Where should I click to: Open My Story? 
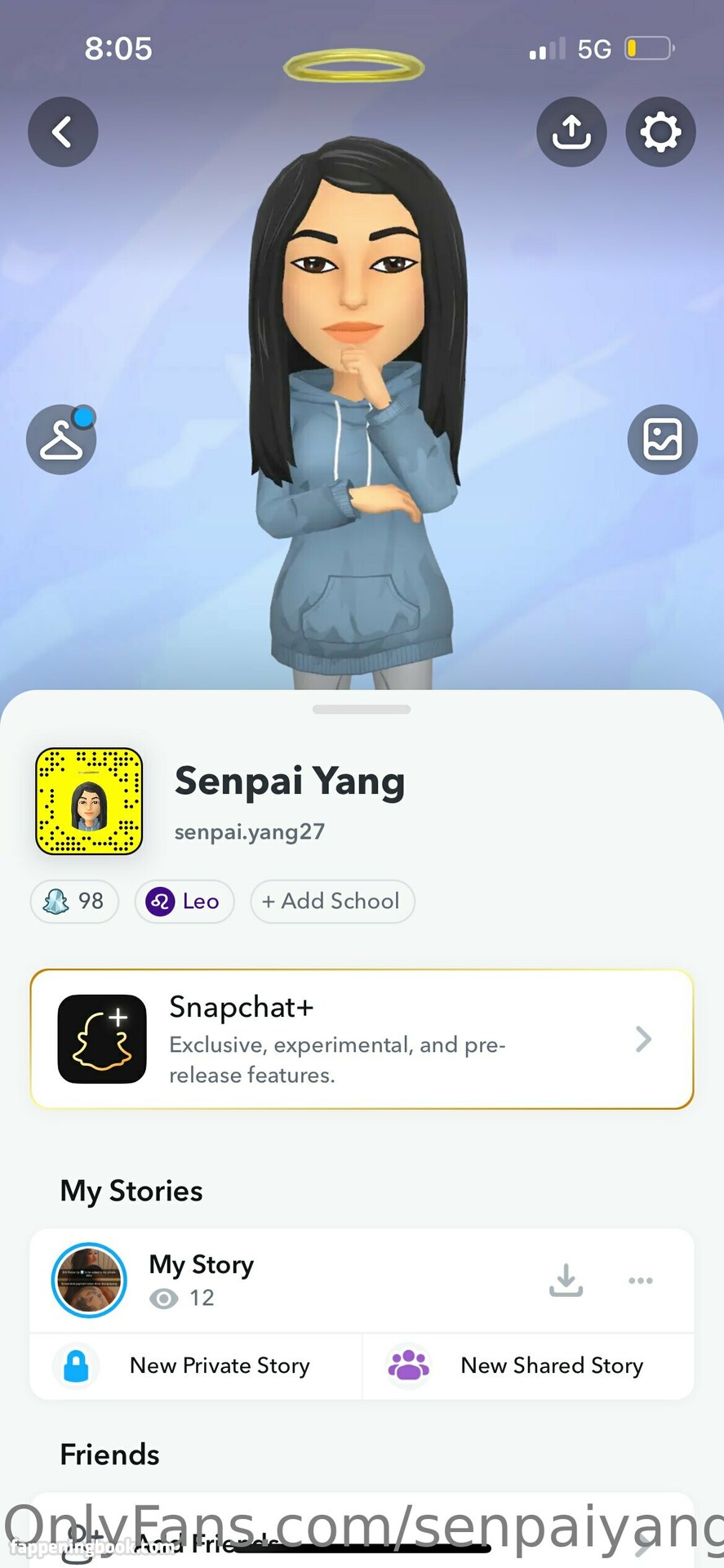[201, 1280]
